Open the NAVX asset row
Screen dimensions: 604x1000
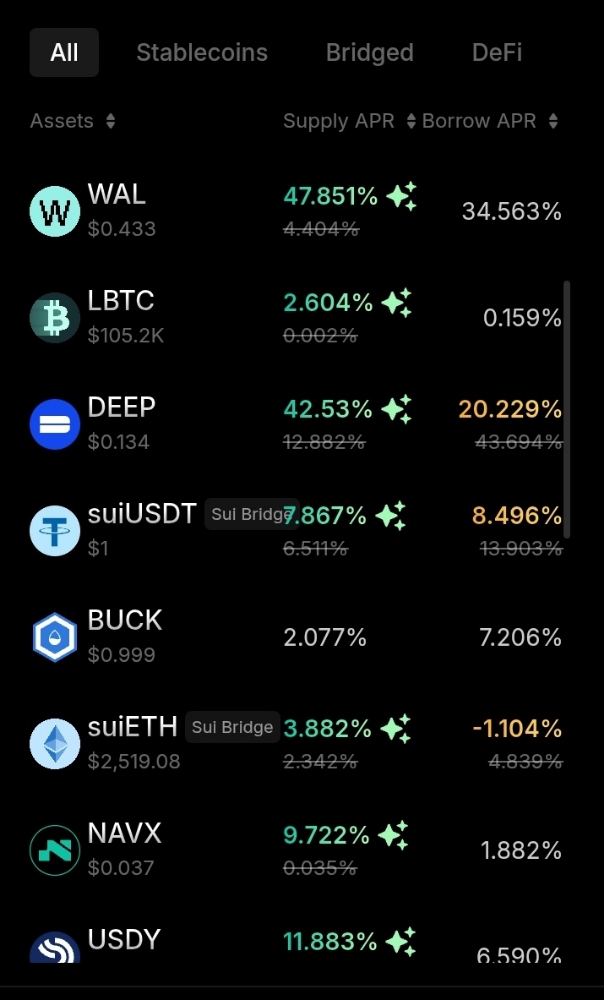(x=296, y=850)
